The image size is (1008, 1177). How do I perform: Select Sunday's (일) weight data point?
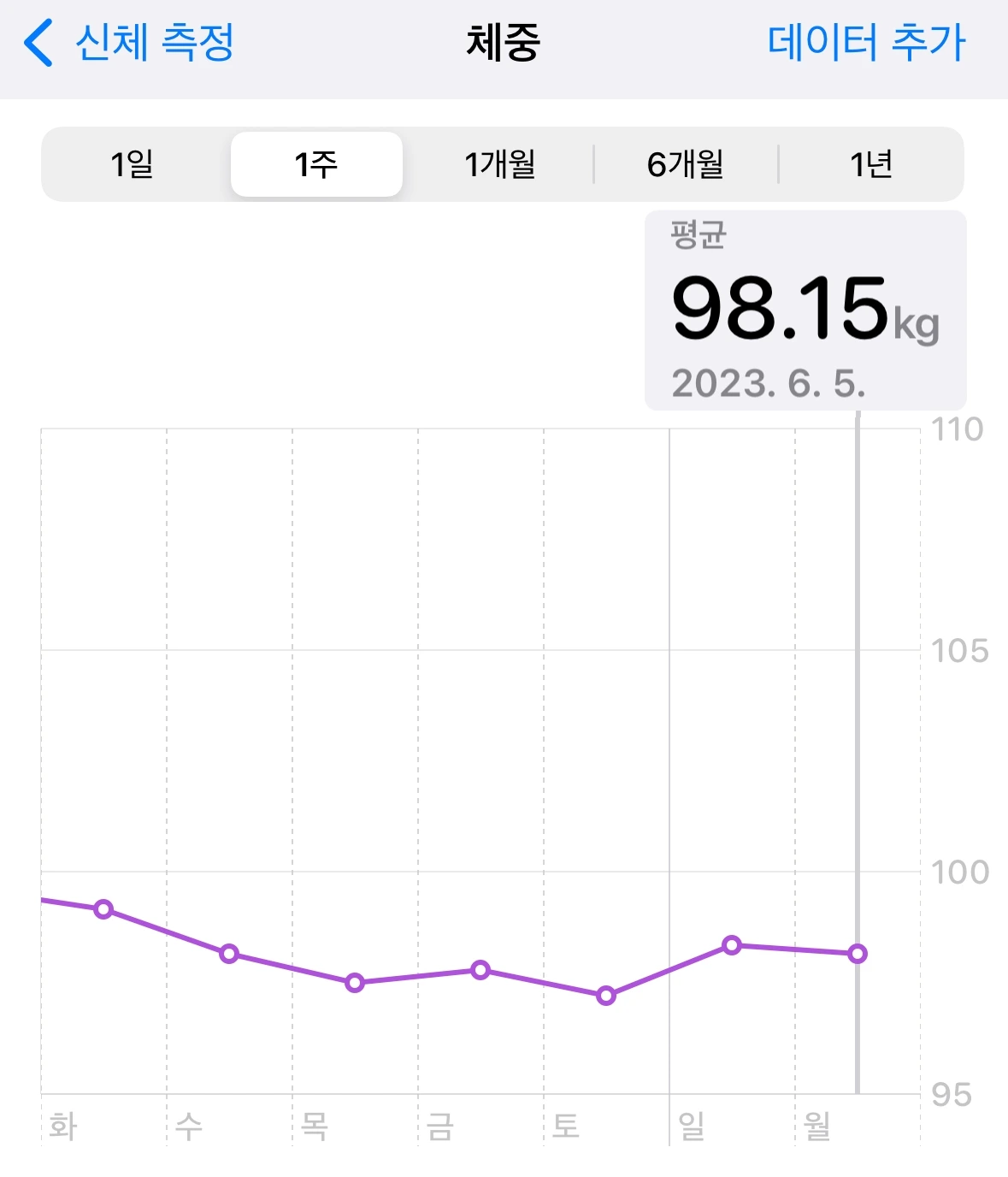[732, 945]
